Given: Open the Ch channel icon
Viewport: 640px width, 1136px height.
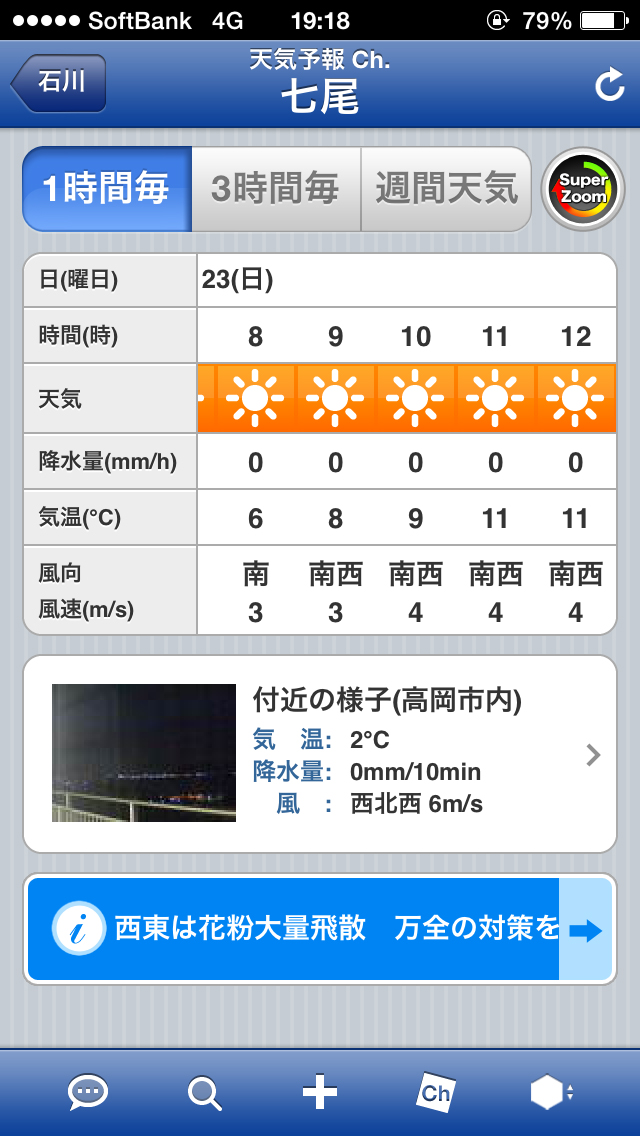Looking at the screenshot, I should coord(435,1093).
